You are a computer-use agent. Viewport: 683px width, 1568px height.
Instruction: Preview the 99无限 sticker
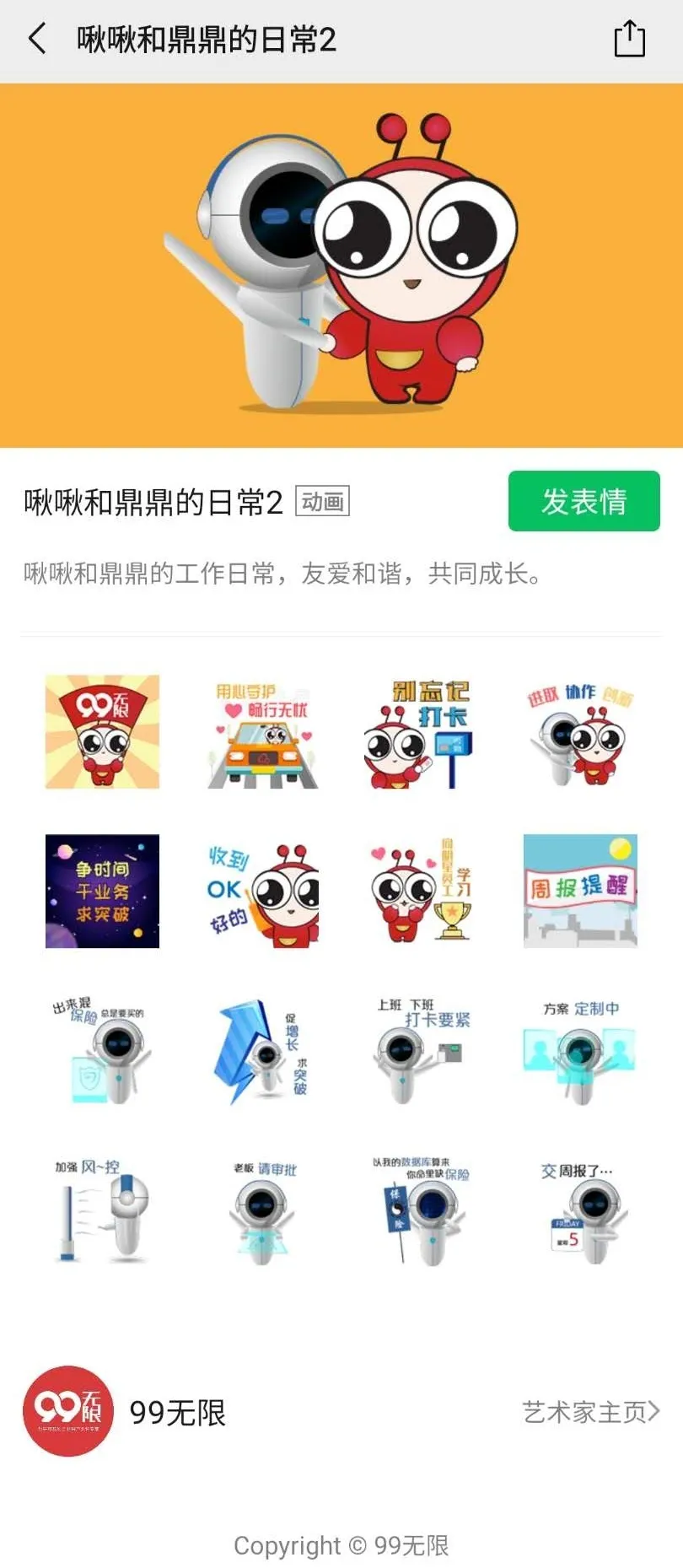(x=102, y=731)
